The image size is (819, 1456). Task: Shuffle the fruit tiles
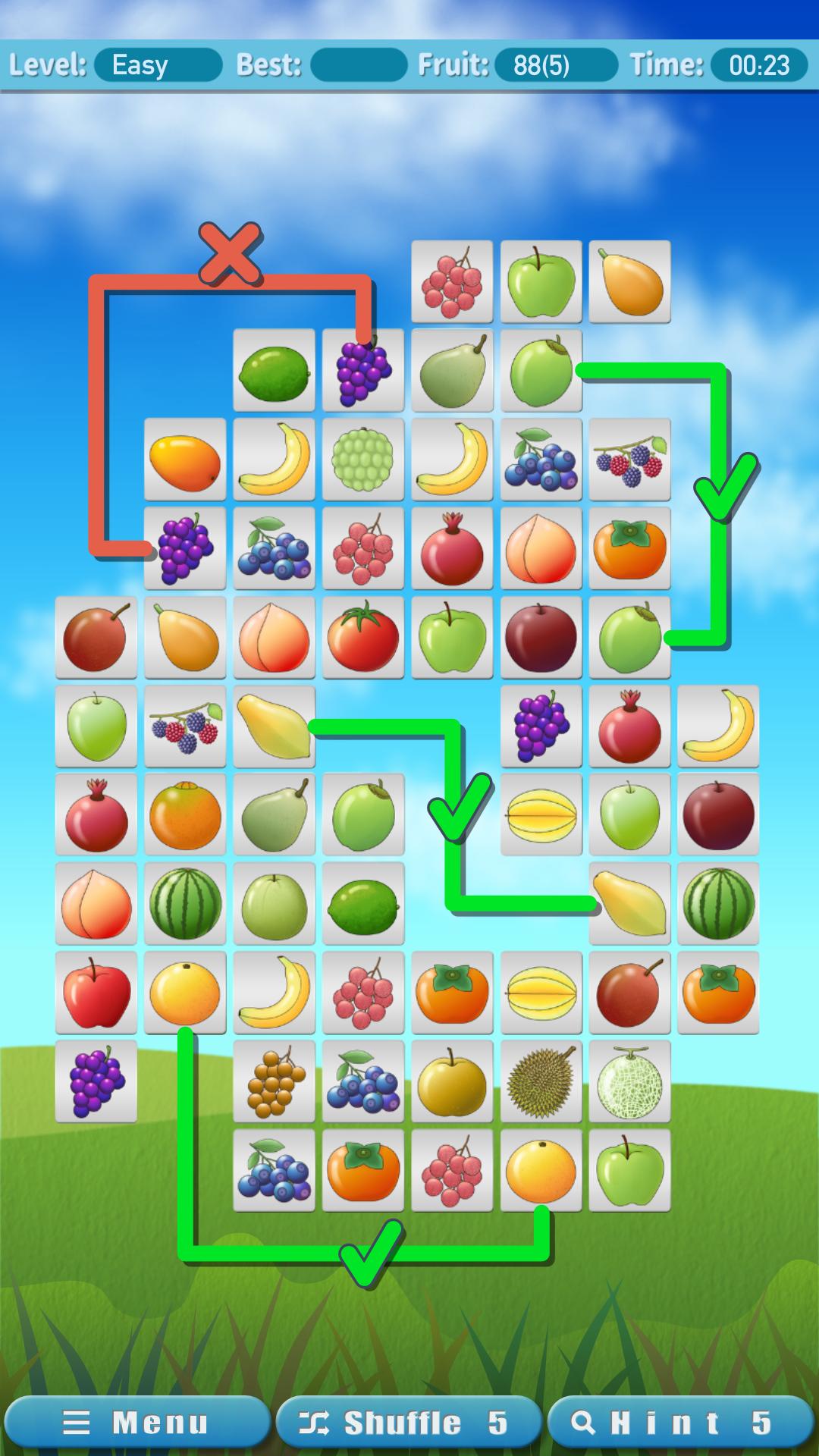[x=408, y=1423]
